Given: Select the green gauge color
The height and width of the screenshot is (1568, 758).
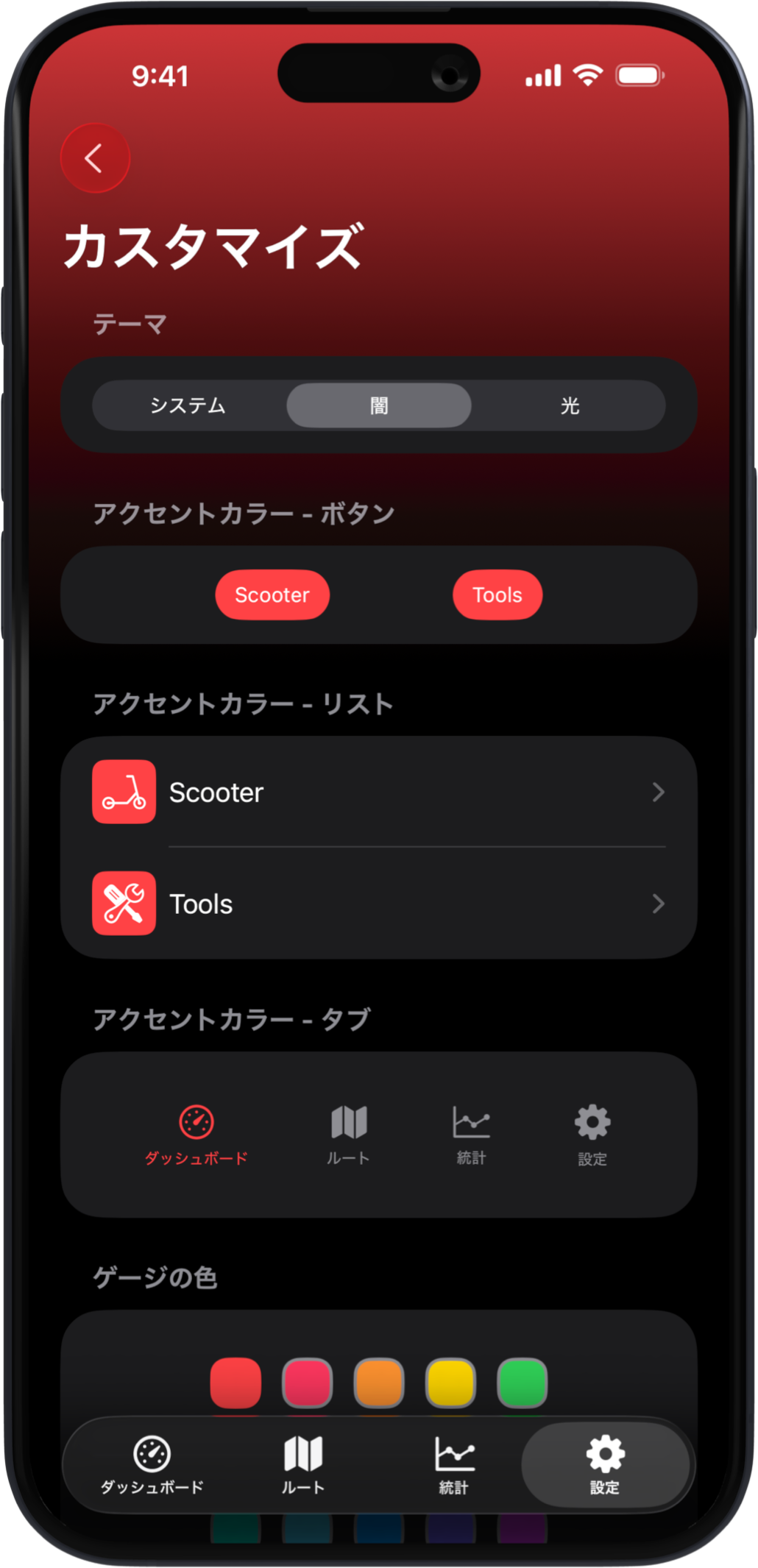Looking at the screenshot, I should (x=522, y=1383).
